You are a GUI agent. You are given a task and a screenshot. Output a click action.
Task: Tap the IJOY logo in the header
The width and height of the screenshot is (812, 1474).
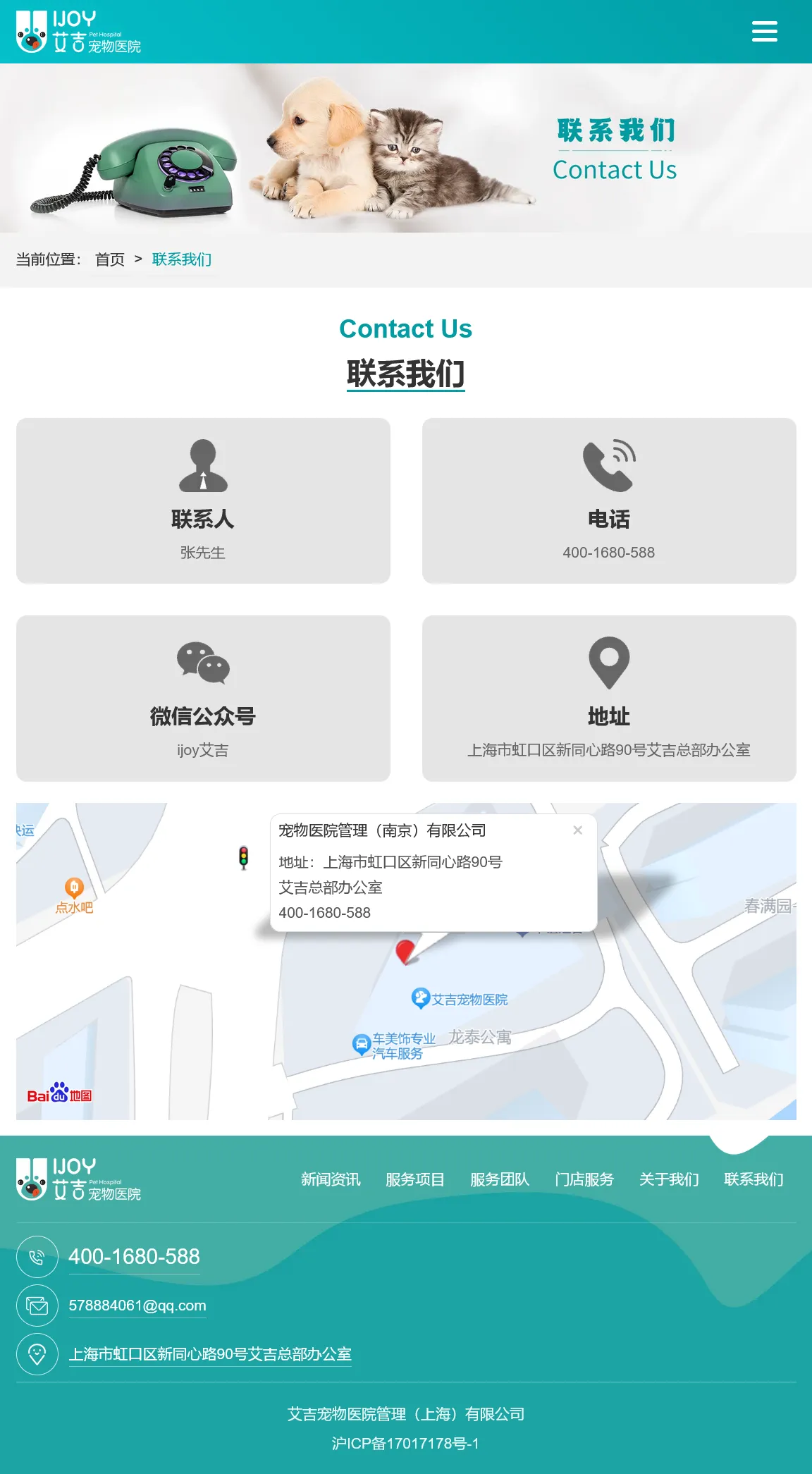(78, 32)
